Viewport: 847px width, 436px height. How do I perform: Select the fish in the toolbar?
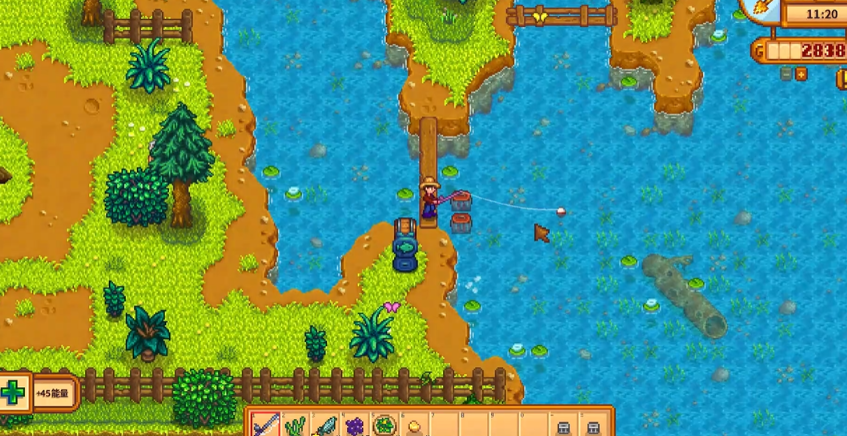325,425
